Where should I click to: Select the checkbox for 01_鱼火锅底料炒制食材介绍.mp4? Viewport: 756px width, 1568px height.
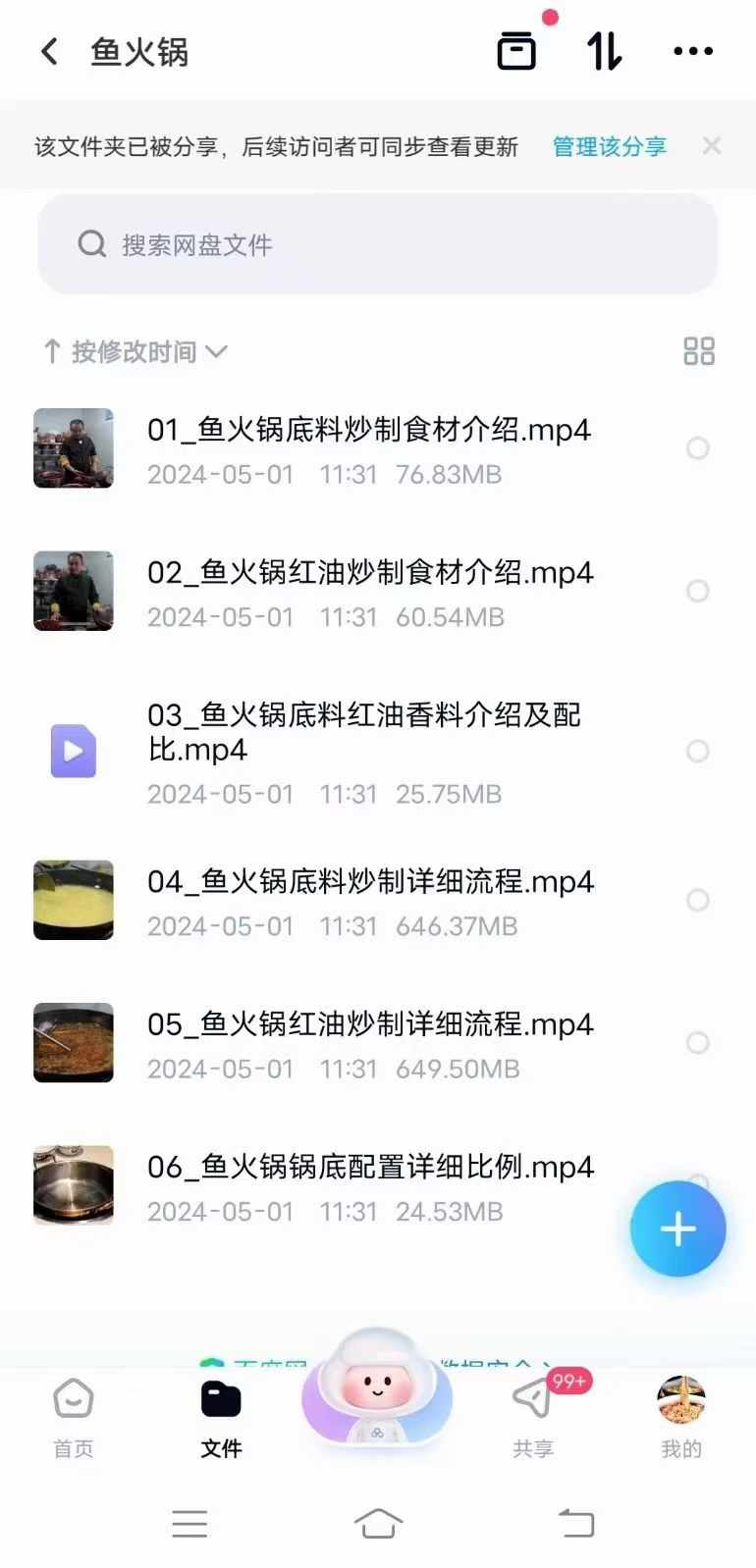pyautogui.click(x=698, y=448)
